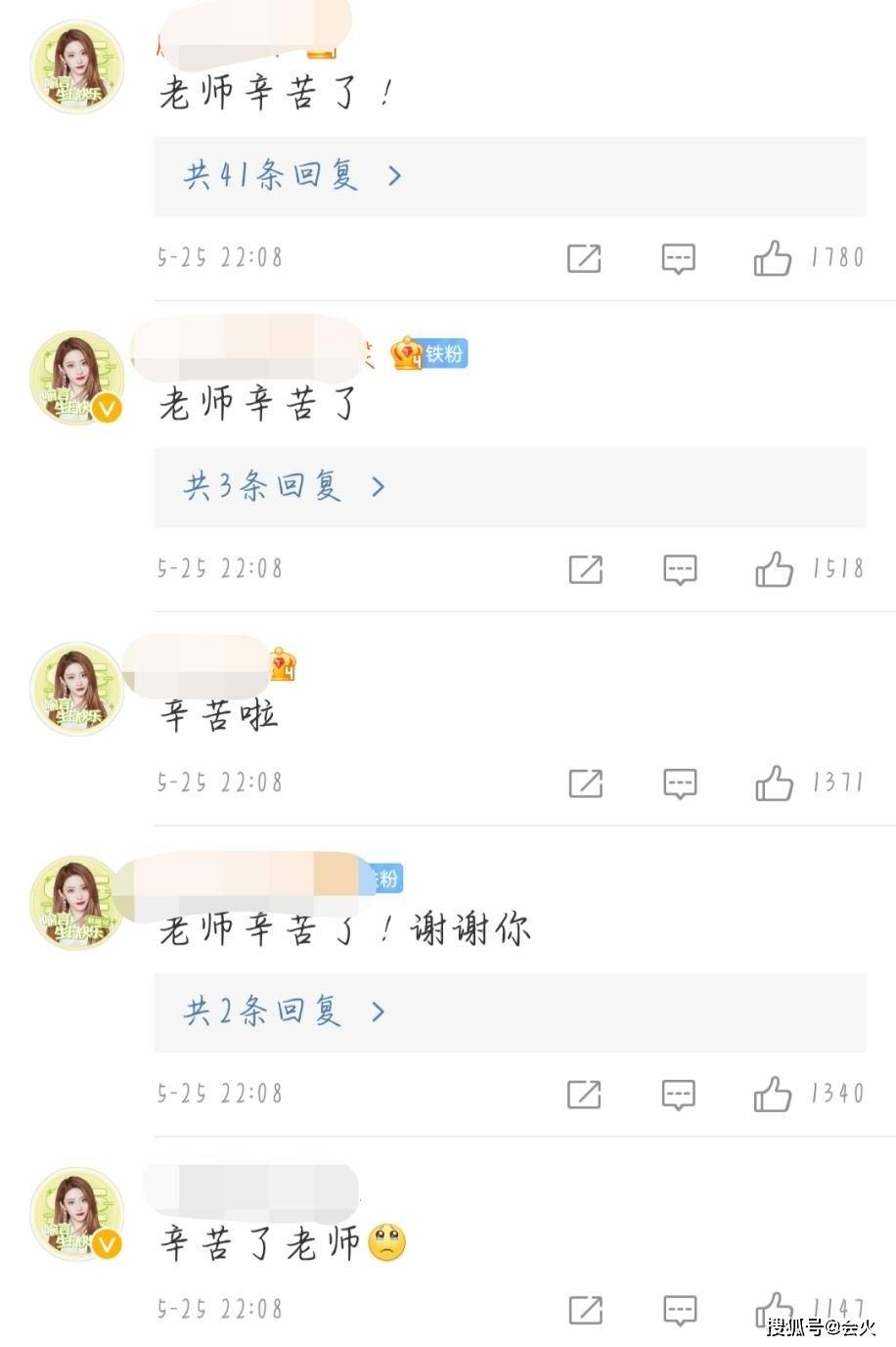Viewport: 896px width, 1347px height.
Task: Open the 铁粉 badge on the 1518-likes comment
Action: click(x=430, y=353)
